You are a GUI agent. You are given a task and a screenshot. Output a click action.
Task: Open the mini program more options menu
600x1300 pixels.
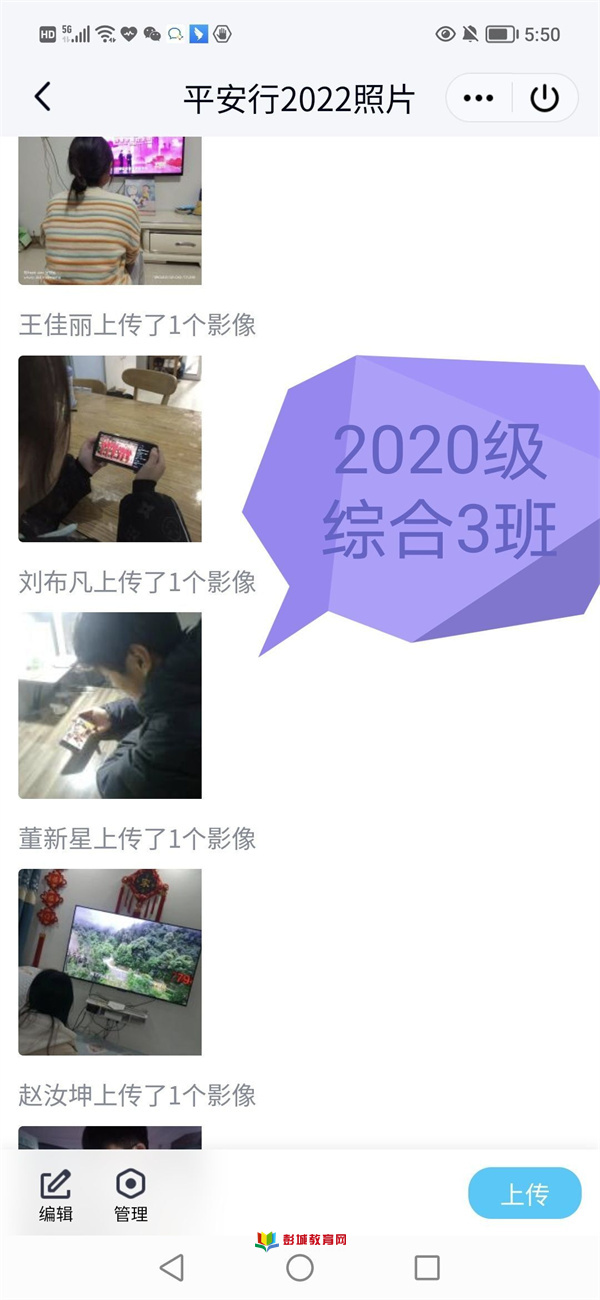(479, 98)
